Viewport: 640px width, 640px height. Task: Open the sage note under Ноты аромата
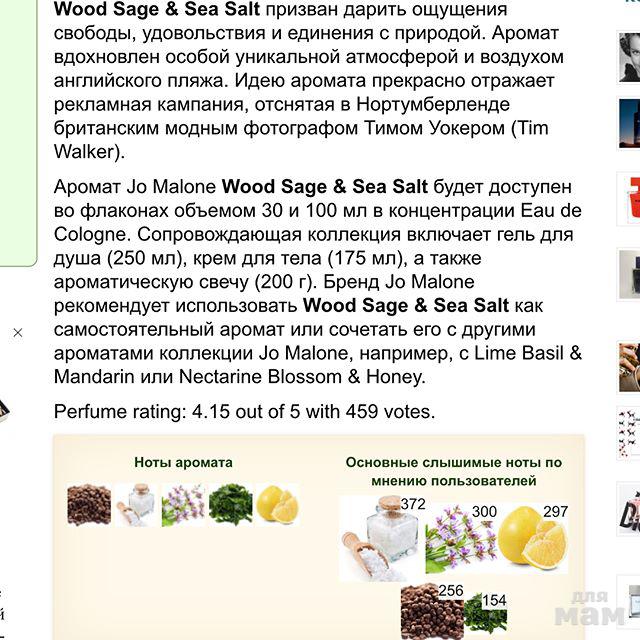[183, 505]
